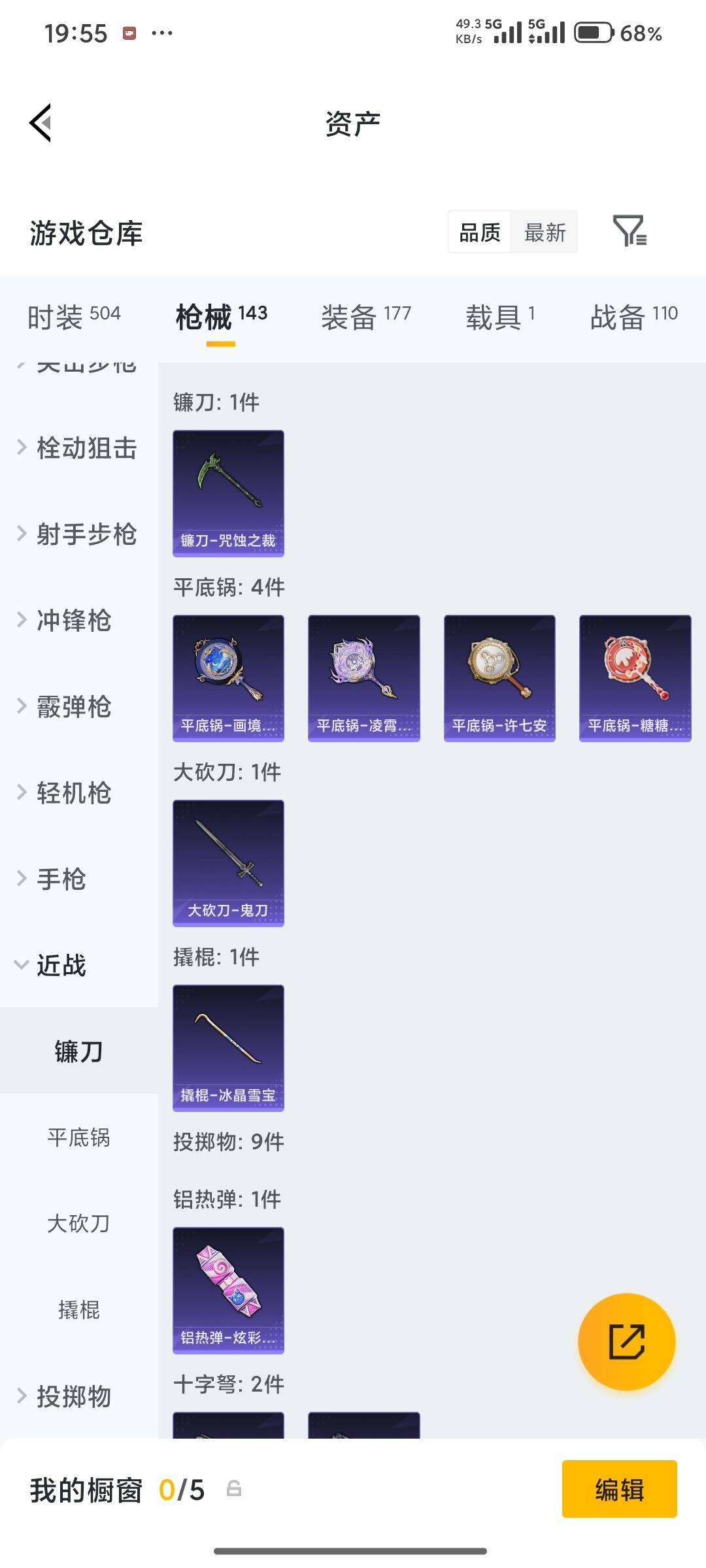
Task: Open the yellow share button
Action: tap(626, 1341)
